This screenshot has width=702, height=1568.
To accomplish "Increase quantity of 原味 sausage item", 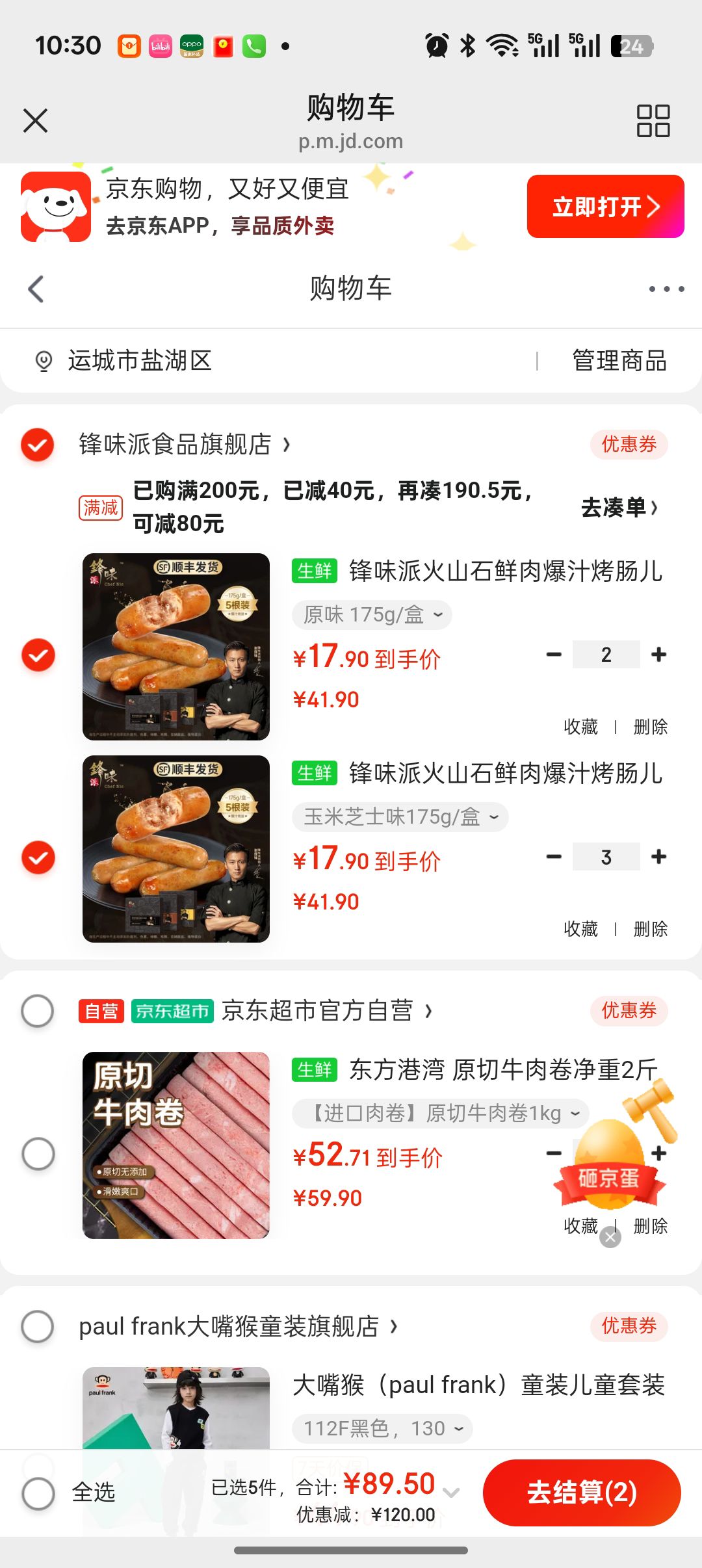I will pos(658,655).
